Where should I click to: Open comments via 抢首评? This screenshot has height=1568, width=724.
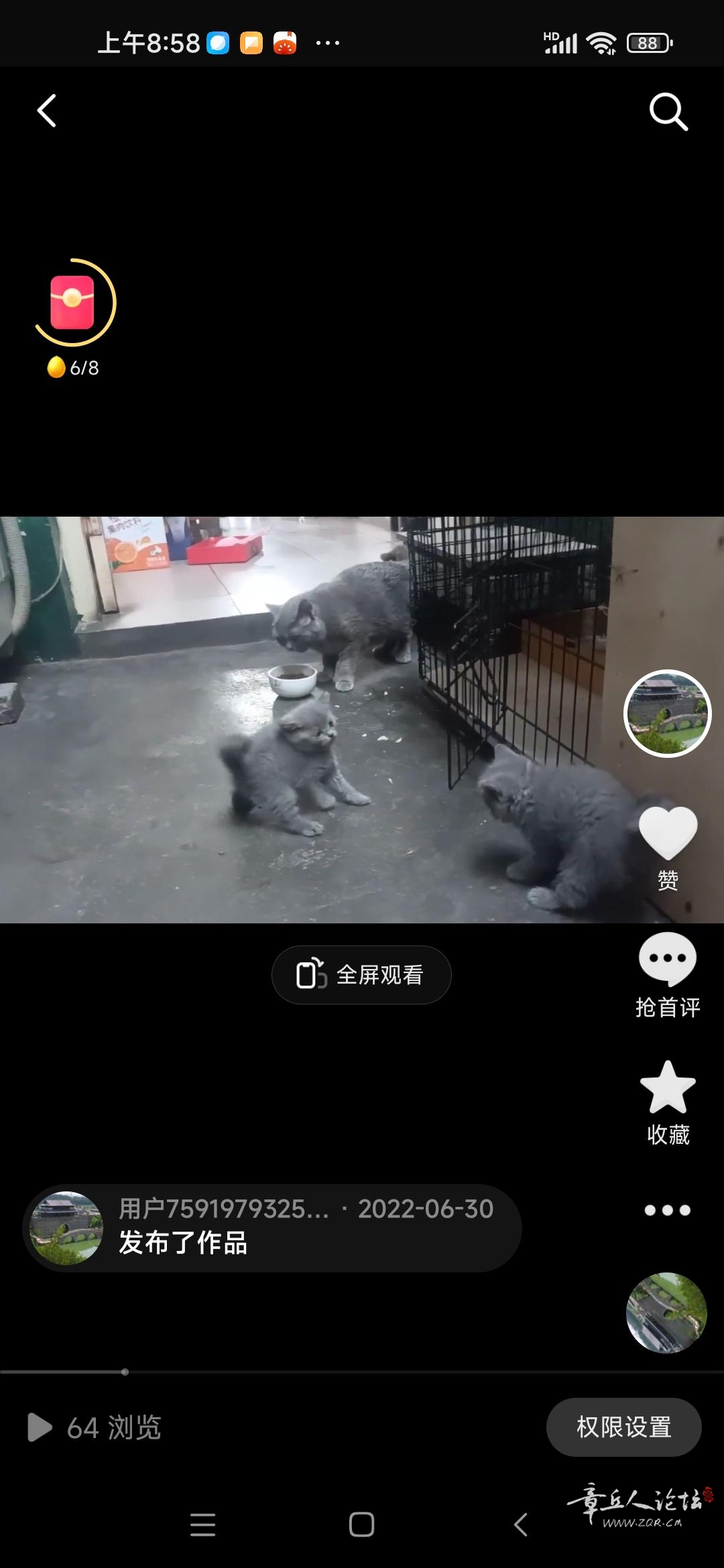point(668,975)
